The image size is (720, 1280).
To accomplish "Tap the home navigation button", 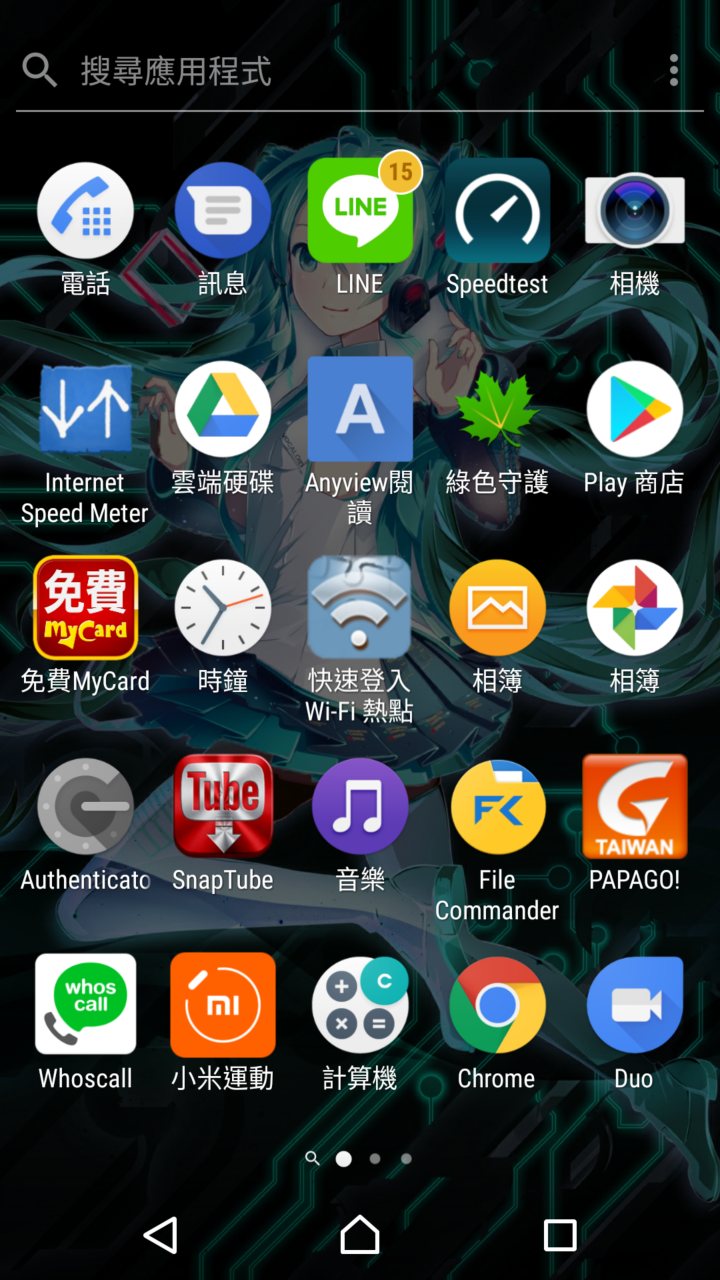I will tap(360, 1235).
